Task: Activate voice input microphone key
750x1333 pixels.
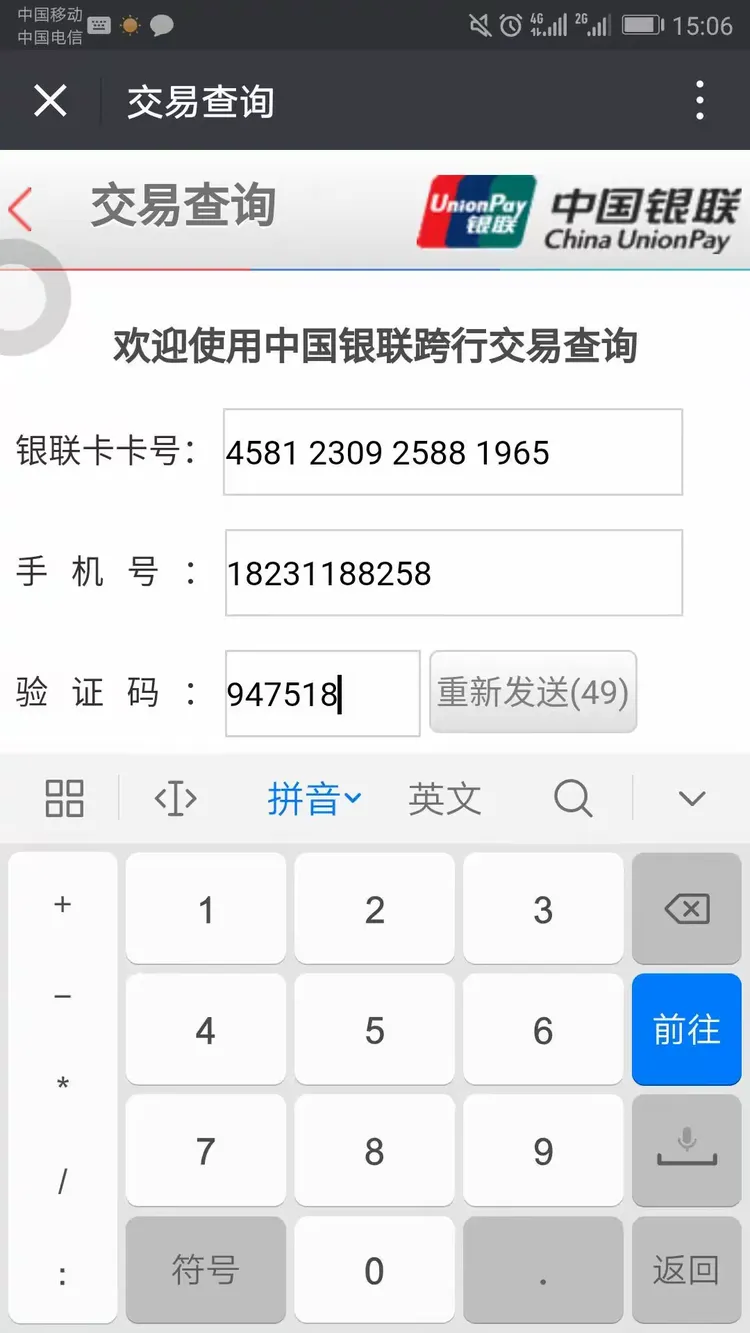Action: tap(686, 1150)
